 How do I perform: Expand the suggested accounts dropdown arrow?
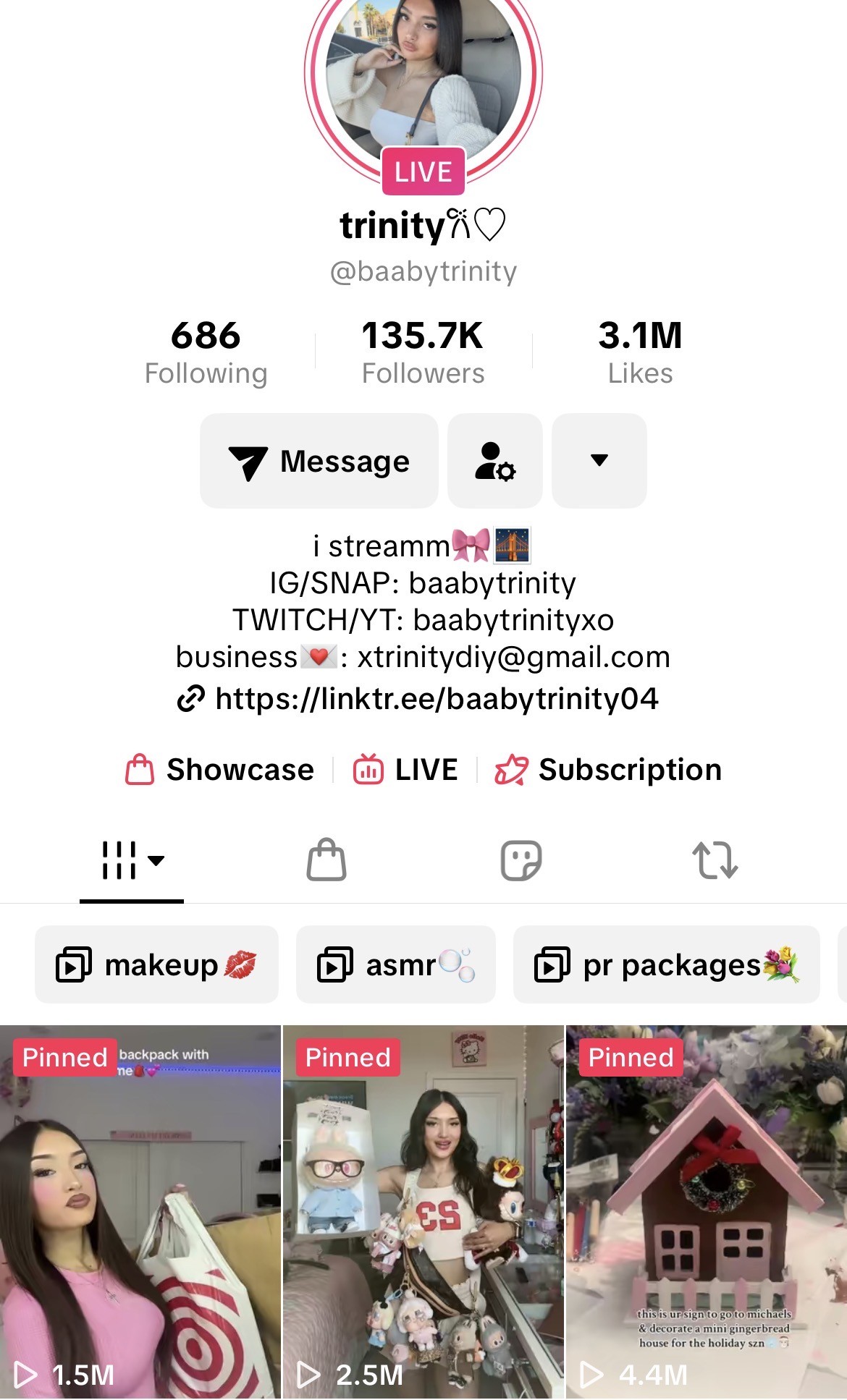(599, 461)
